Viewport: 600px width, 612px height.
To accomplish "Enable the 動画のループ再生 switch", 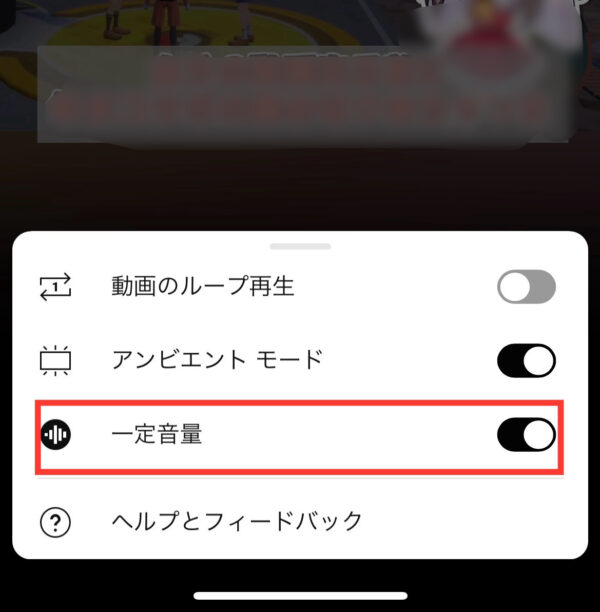I will coord(526,287).
